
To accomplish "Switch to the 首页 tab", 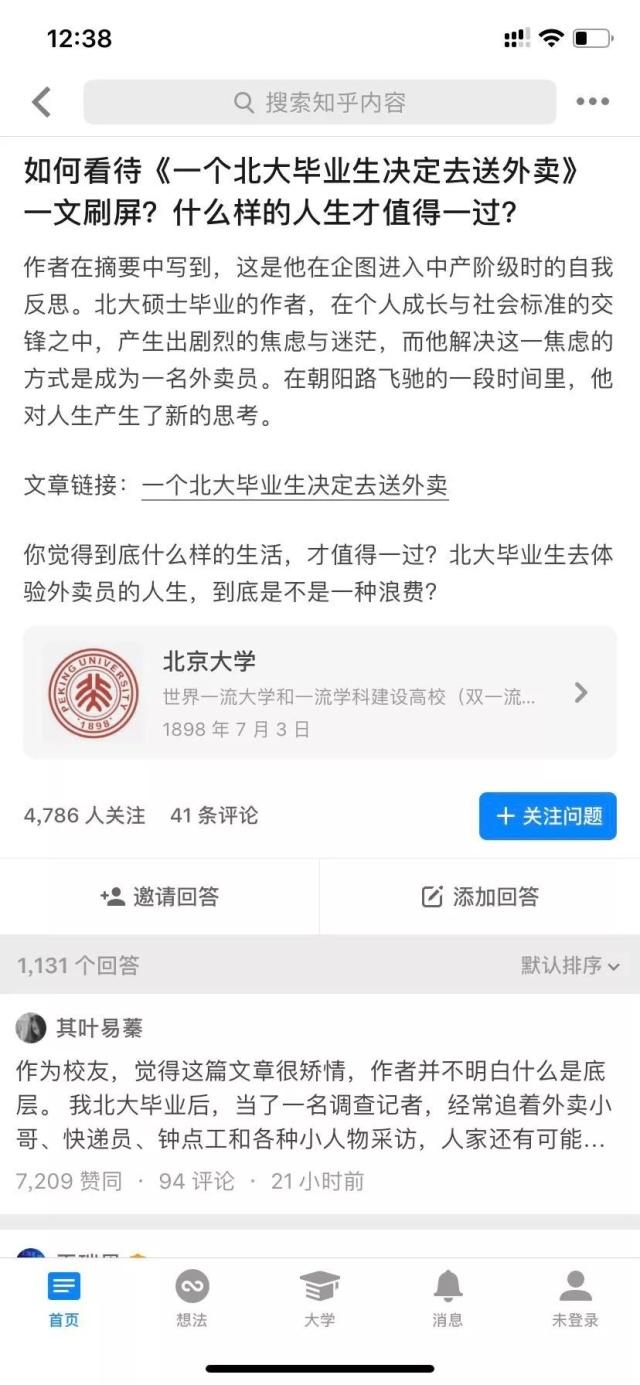I will click(x=64, y=1299).
